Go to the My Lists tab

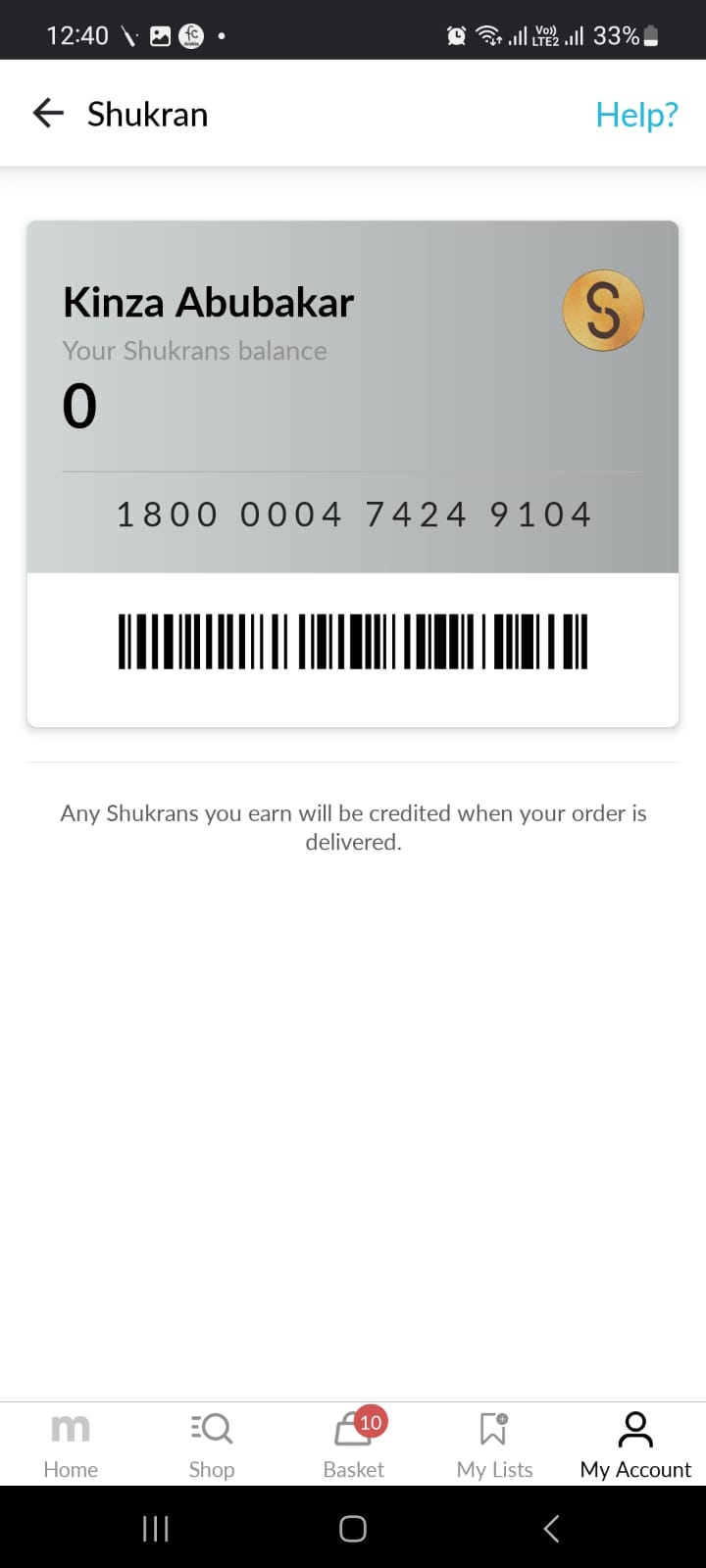coord(494,1444)
